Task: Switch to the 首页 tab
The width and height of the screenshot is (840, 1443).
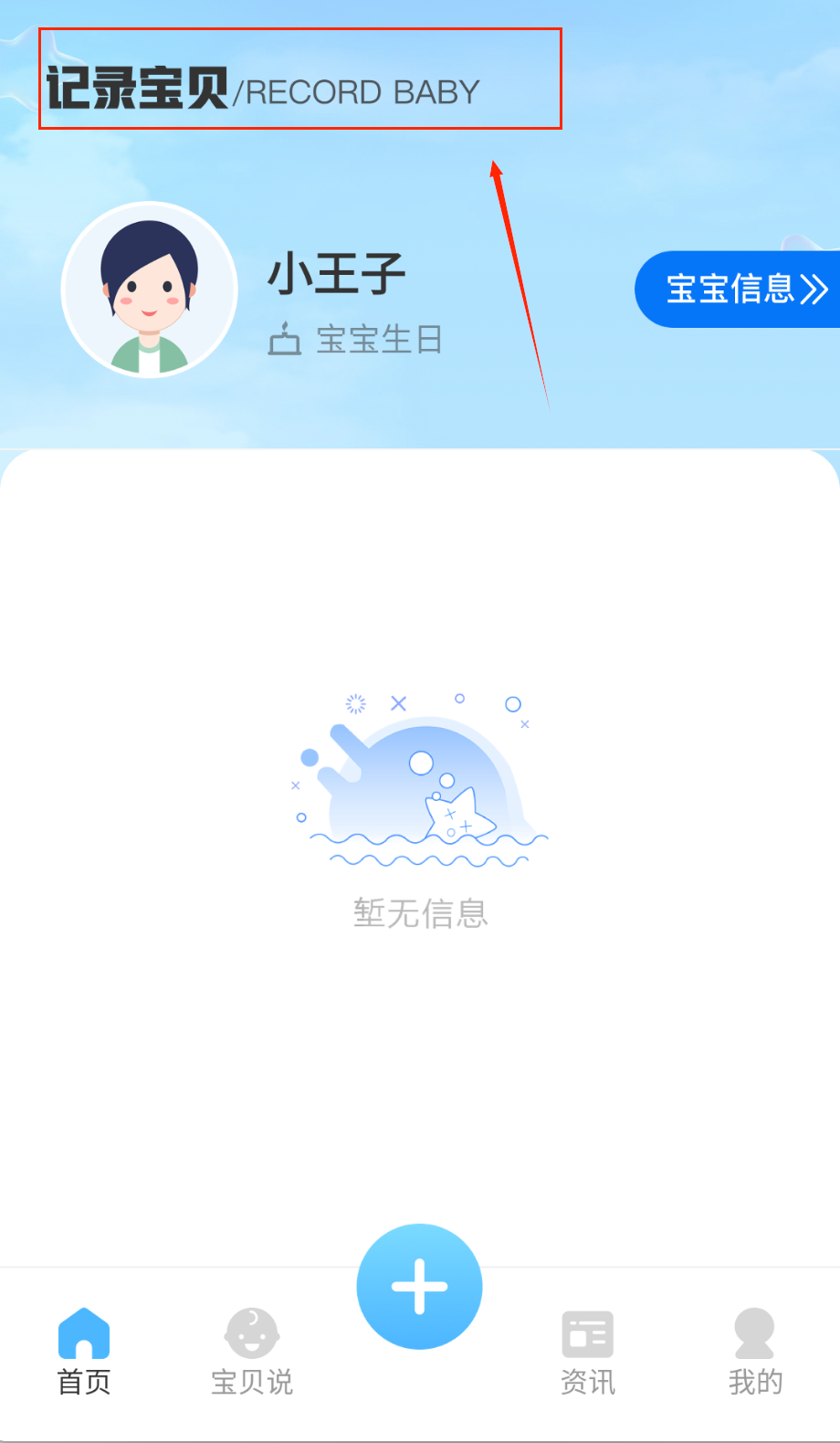Action: point(84,1352)
